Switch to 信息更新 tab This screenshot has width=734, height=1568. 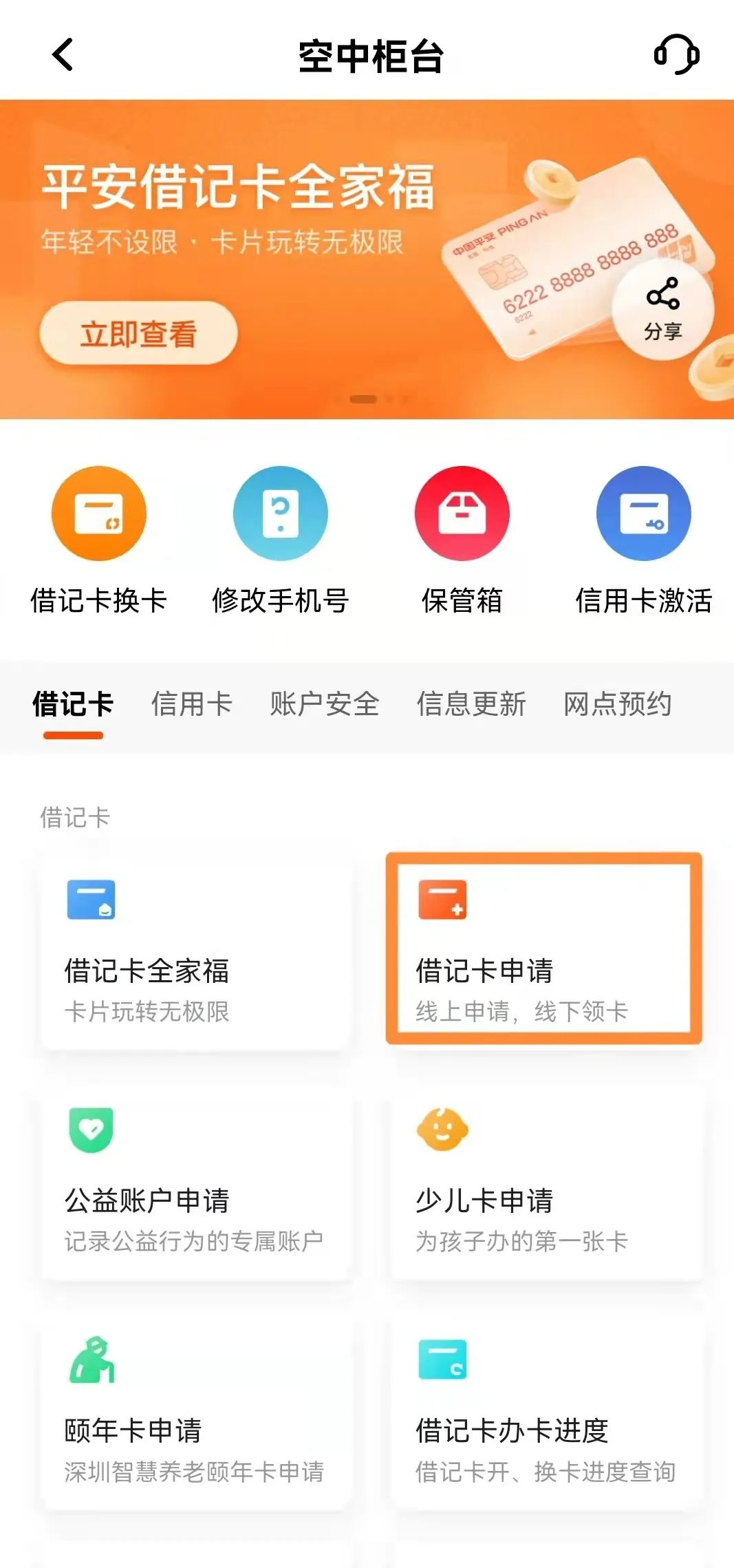click(471, 704)
